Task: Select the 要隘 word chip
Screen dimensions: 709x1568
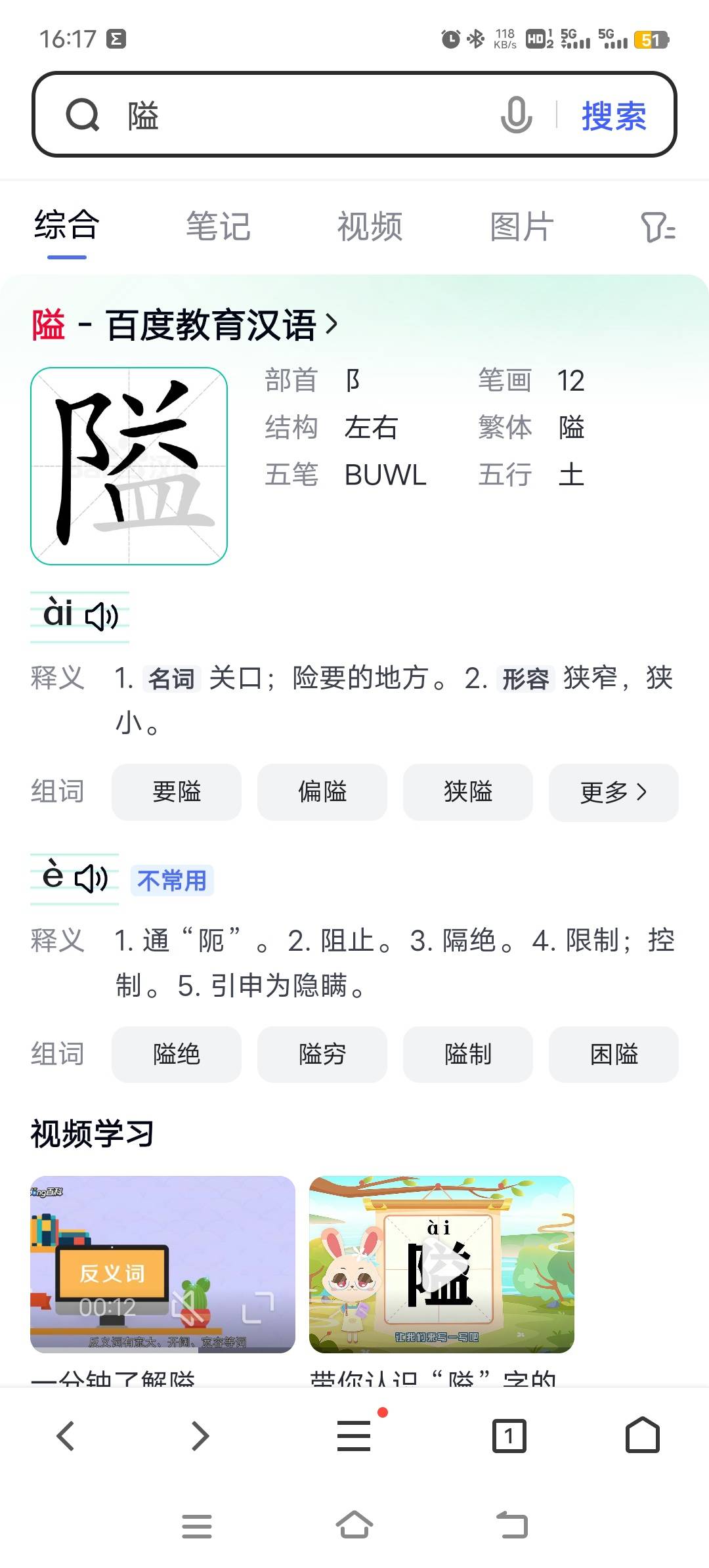Action: point(177,792)
